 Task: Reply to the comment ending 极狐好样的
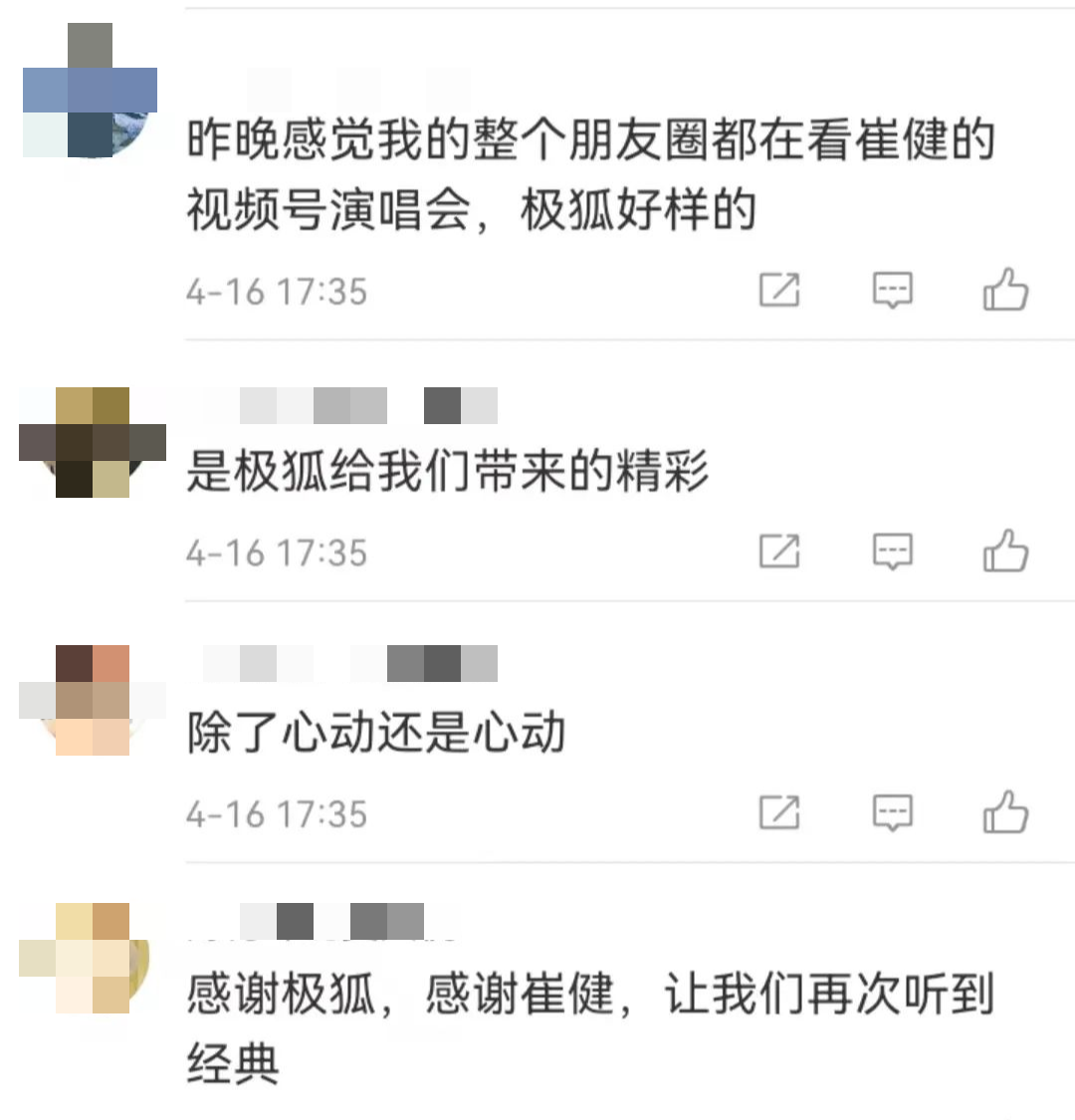[892, 291]
